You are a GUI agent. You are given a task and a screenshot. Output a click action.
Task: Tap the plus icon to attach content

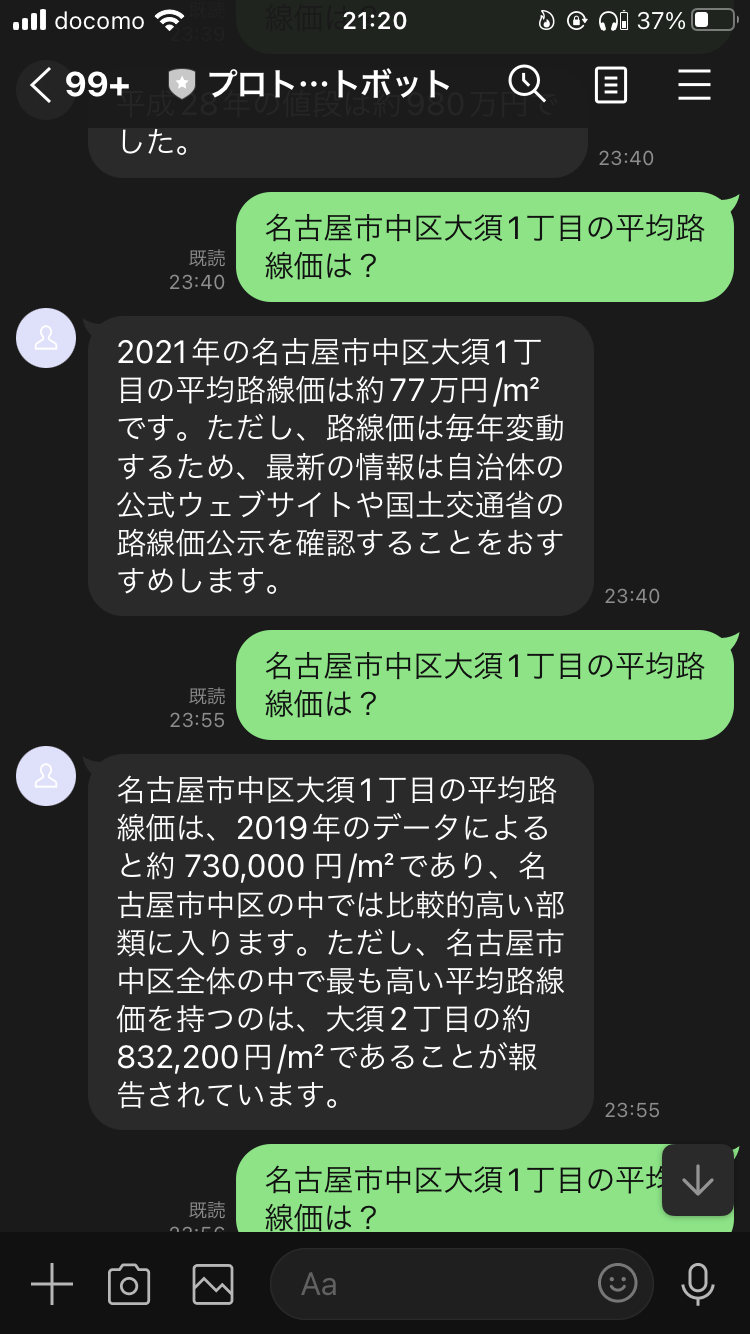pyautogui.click(x=51, y=1285)
